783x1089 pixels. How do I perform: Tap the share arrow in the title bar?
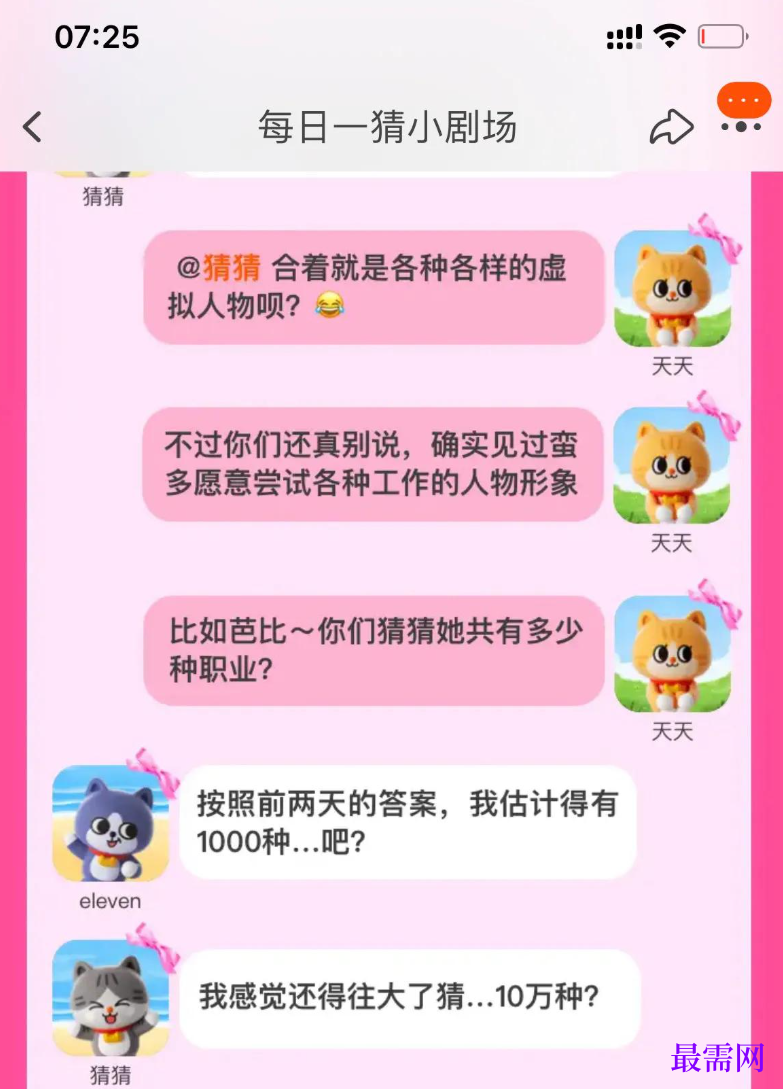[x=671, y=126]
